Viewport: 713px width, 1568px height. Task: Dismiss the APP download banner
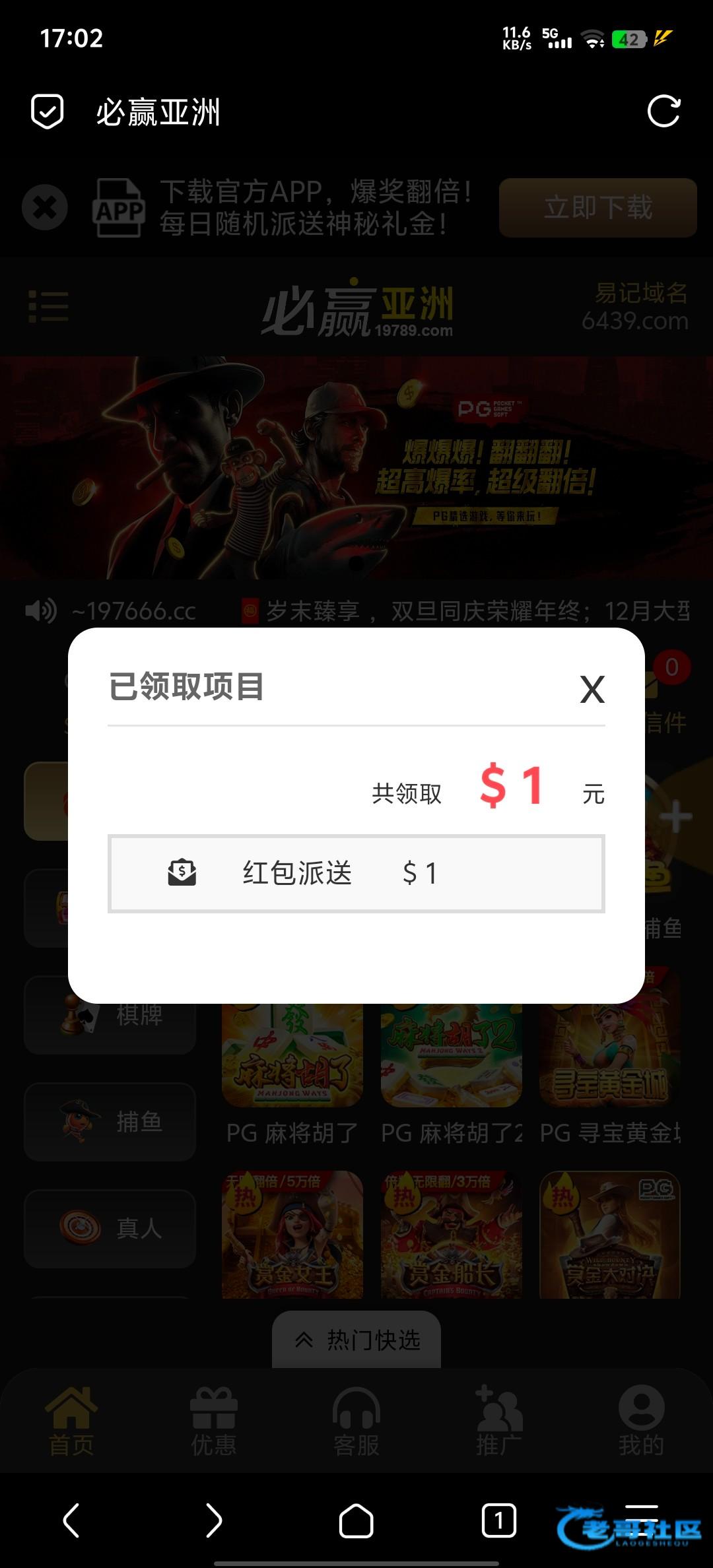(x=45, y=207)
